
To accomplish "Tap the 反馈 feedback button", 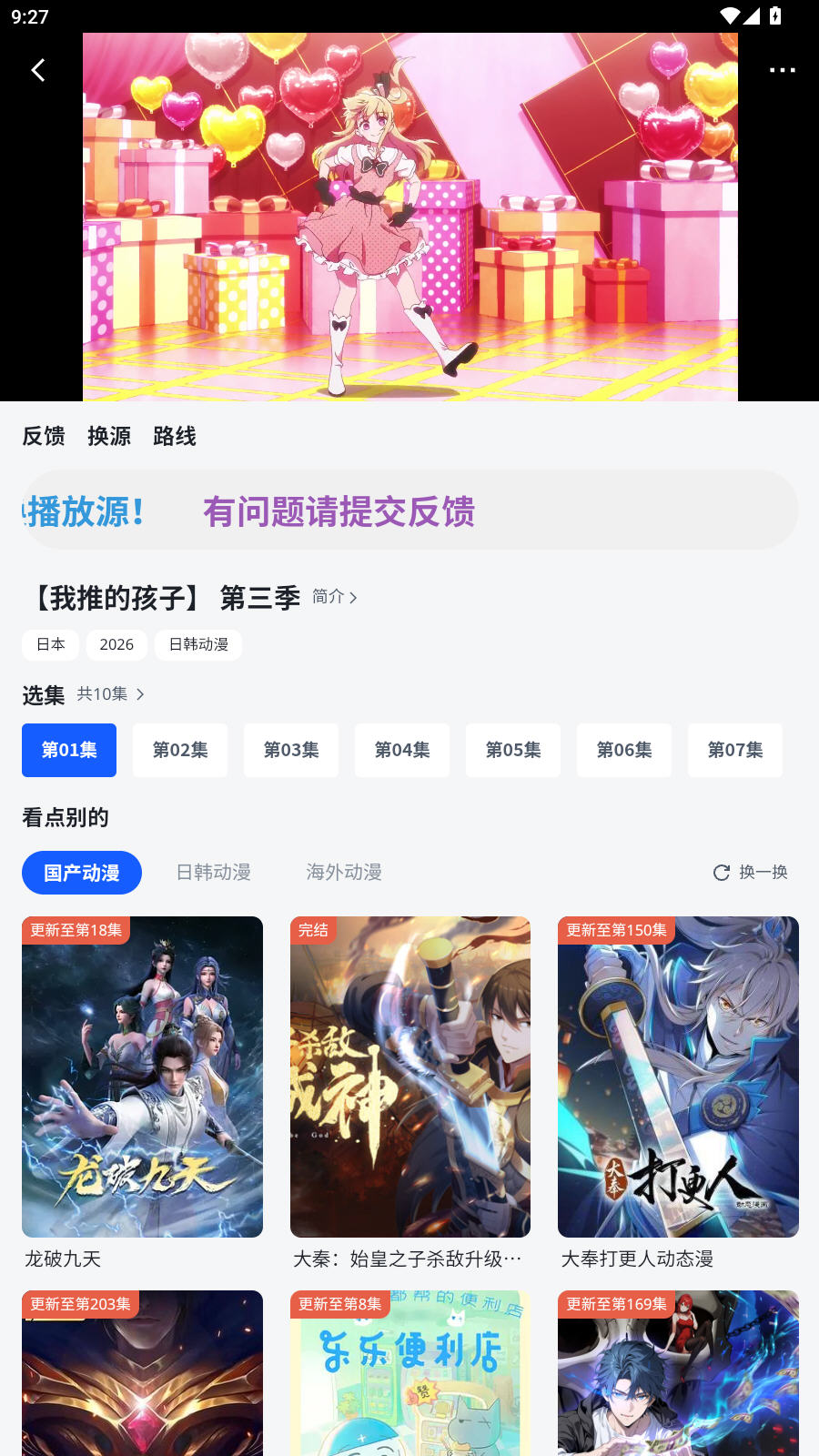I will click(x=44, y=436).
